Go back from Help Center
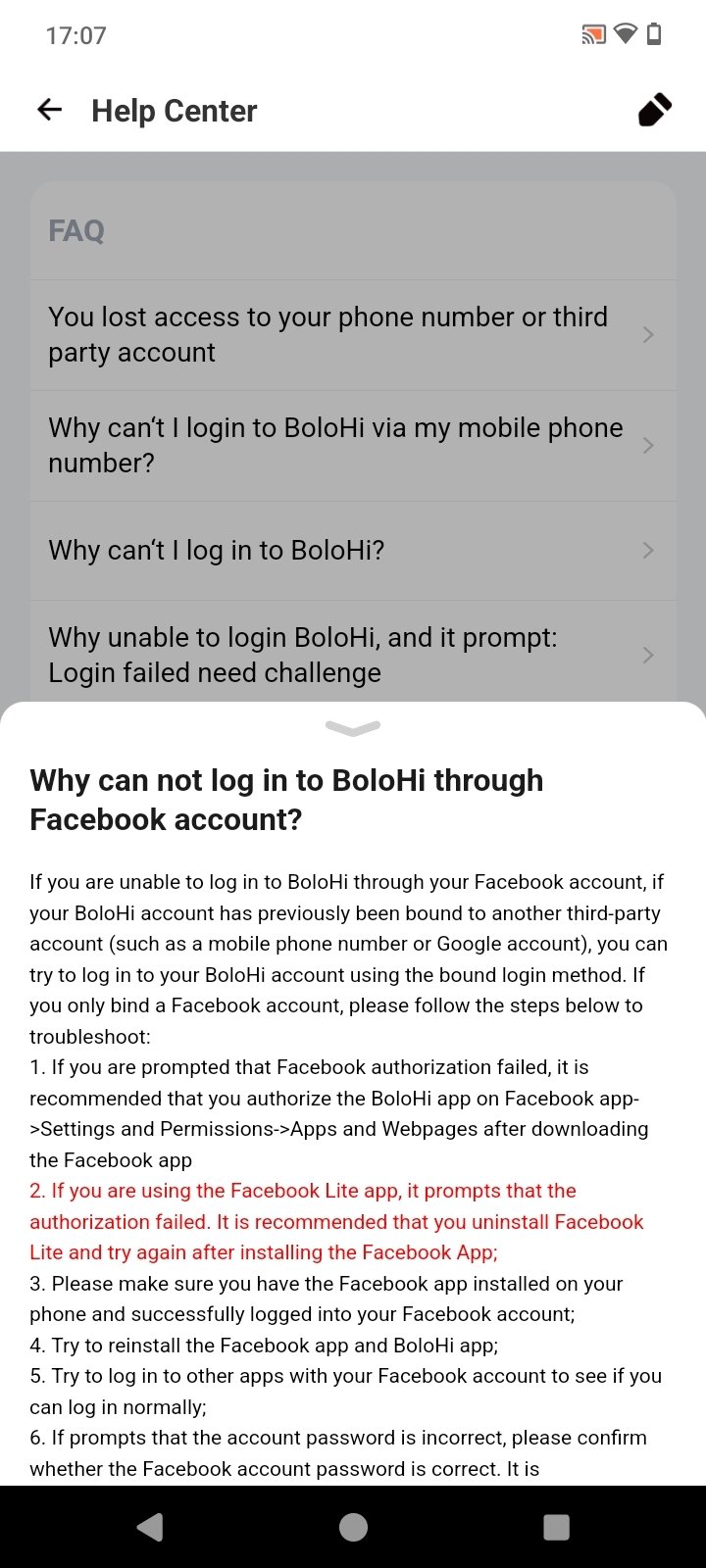Viewport: 706px width, 1568px height. [49, 111]
